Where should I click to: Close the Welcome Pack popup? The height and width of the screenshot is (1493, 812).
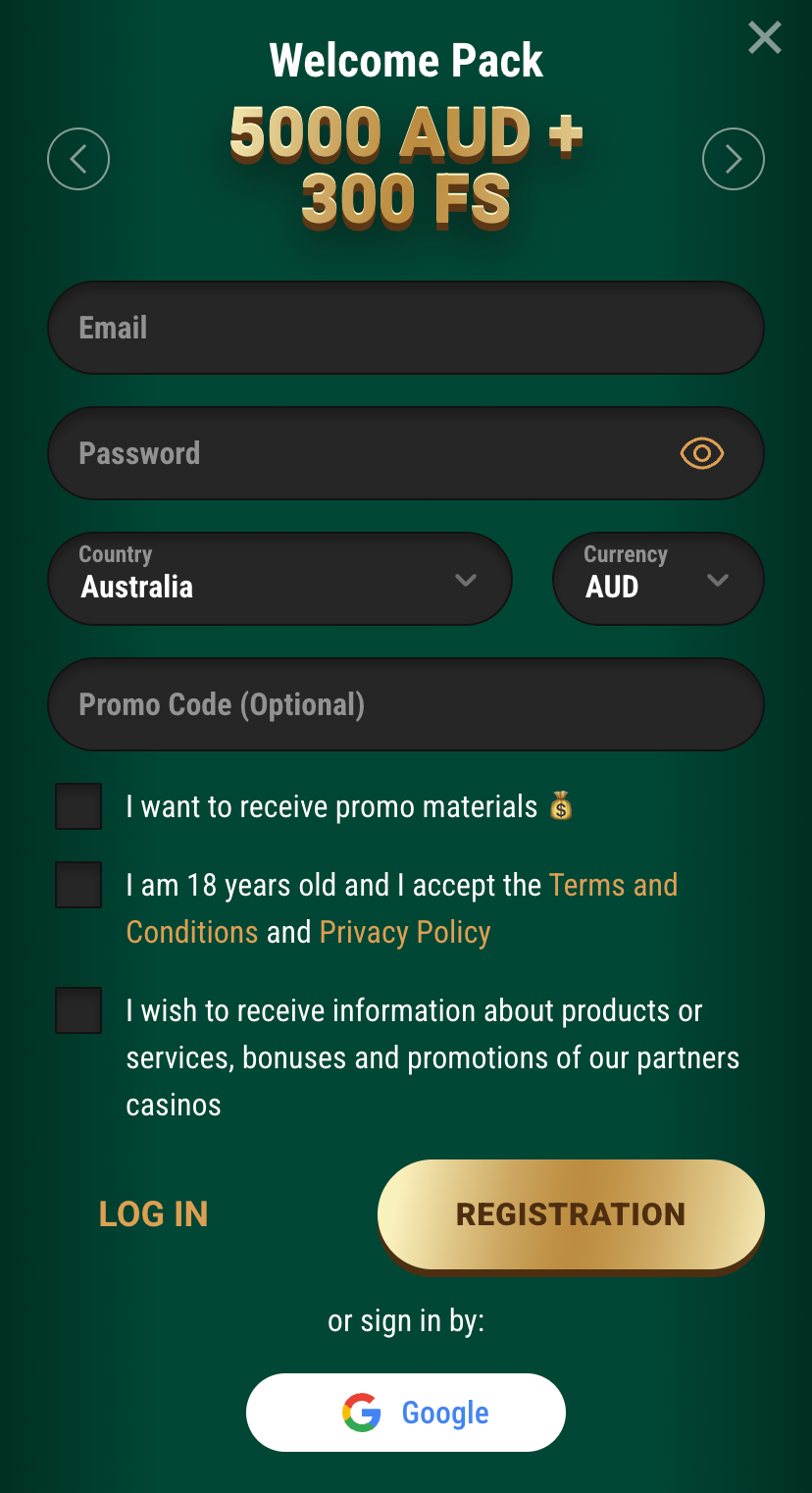(764, 37)
